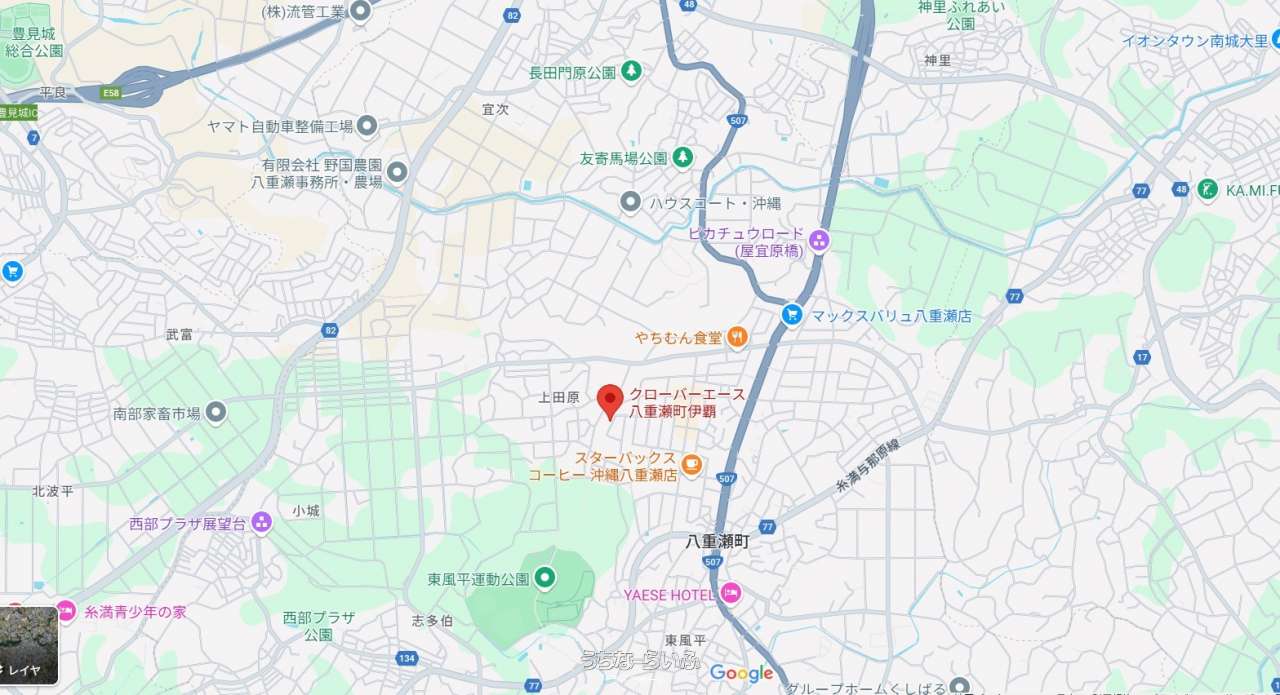Viewport: 1280px width, 695px height.
Task: Open the レイヤ layers thumbnail
Action: (x=28, y=645)
